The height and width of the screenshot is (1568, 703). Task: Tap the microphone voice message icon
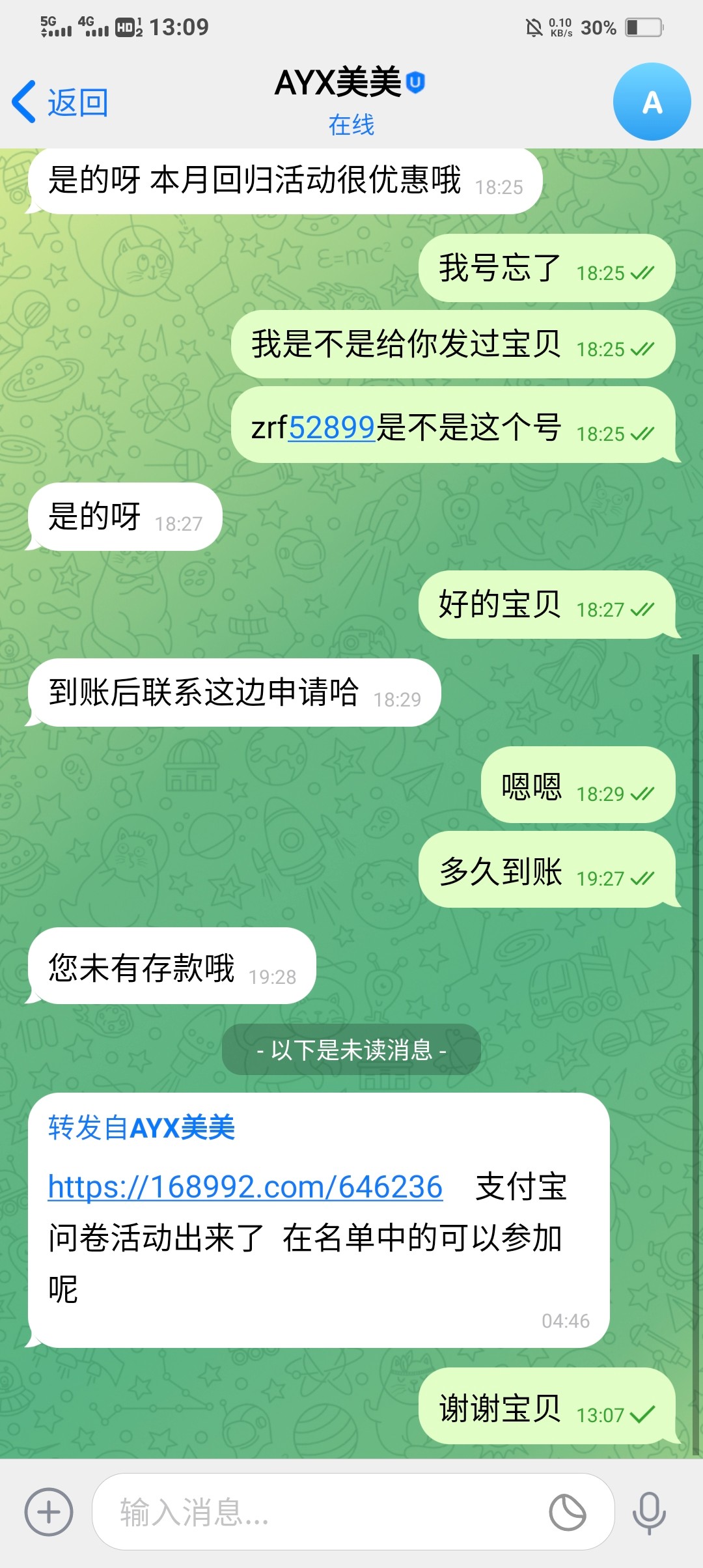pos(649,1511)
